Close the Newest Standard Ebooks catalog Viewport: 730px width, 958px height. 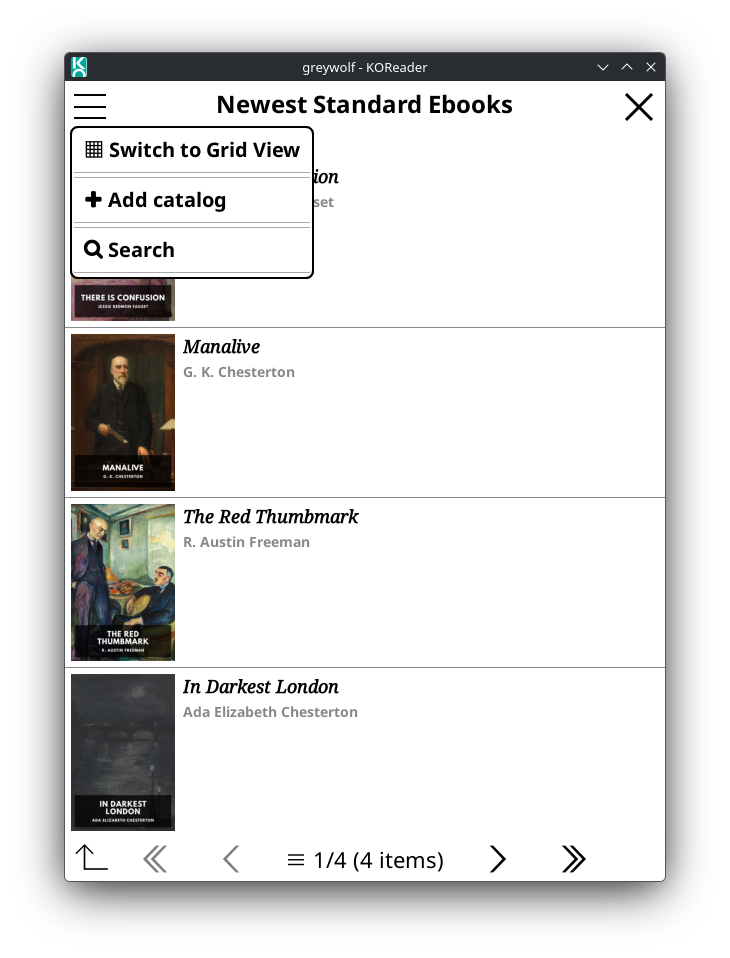tap(639, 107)
